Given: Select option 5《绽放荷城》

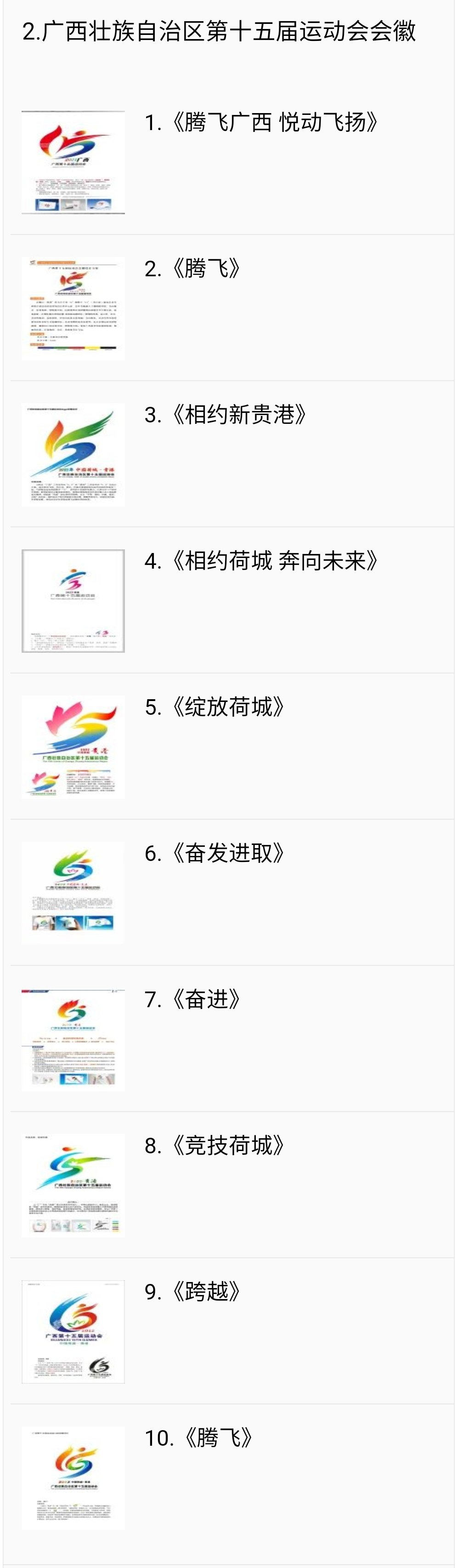Looking at the screenshot, I should tap(215, 707).
